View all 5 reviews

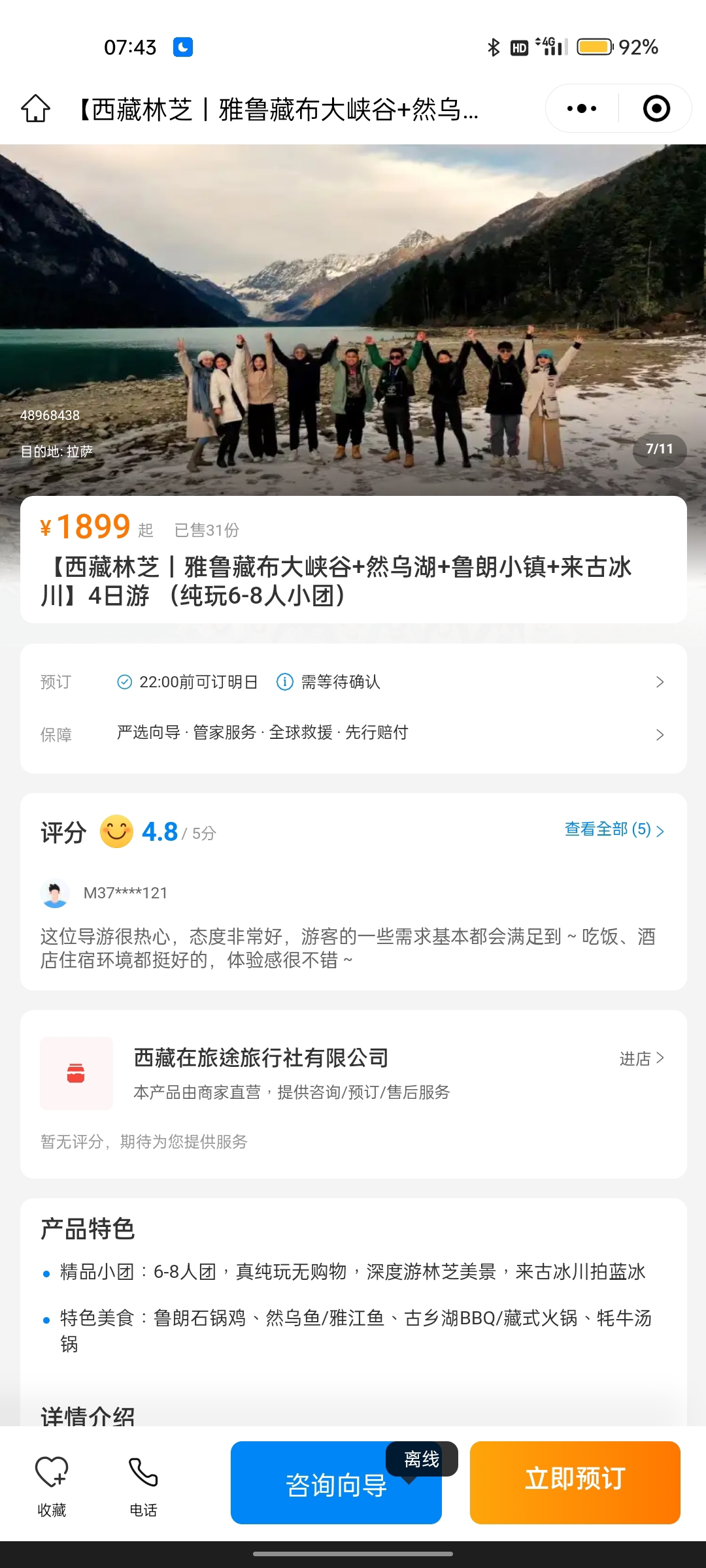[613, 830]
